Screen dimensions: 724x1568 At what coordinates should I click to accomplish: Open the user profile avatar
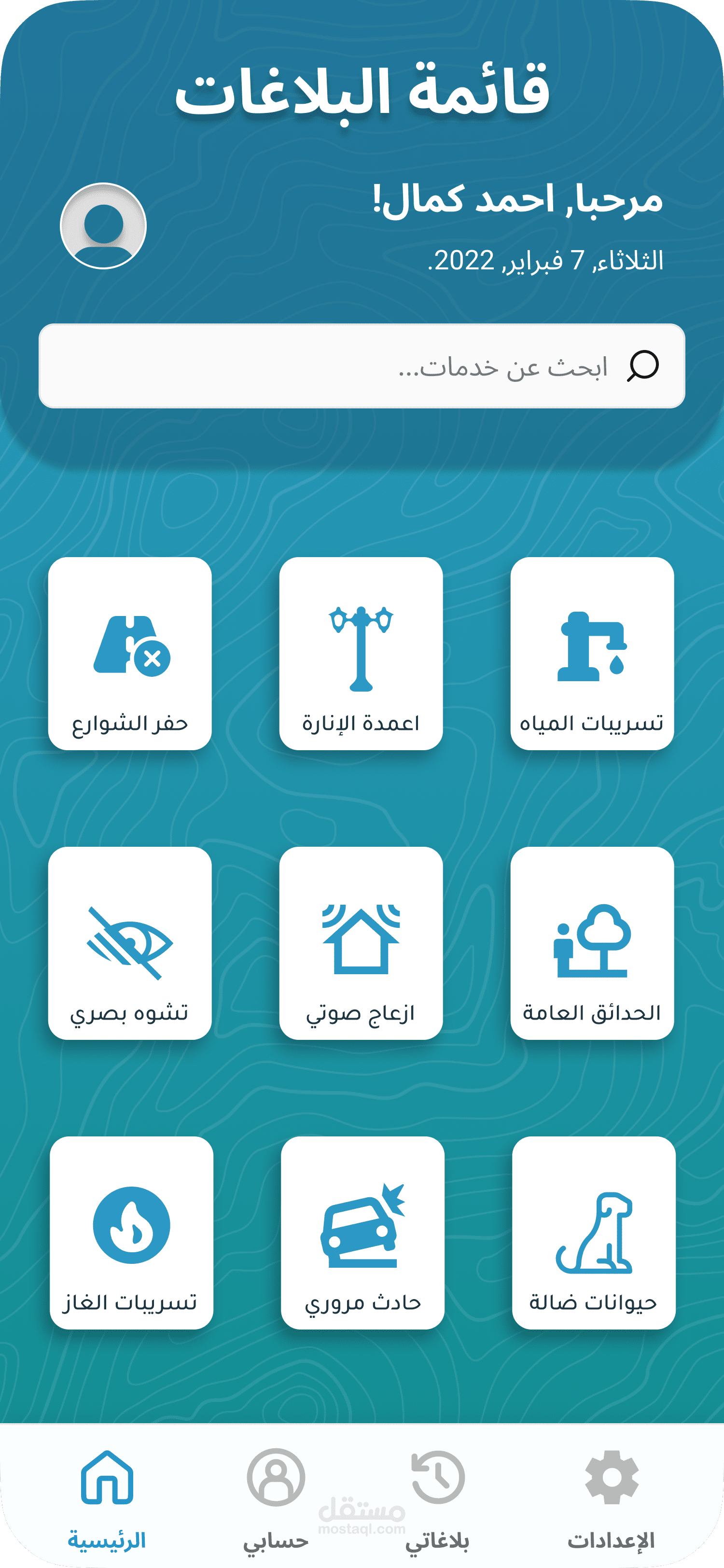coord(103,226)
